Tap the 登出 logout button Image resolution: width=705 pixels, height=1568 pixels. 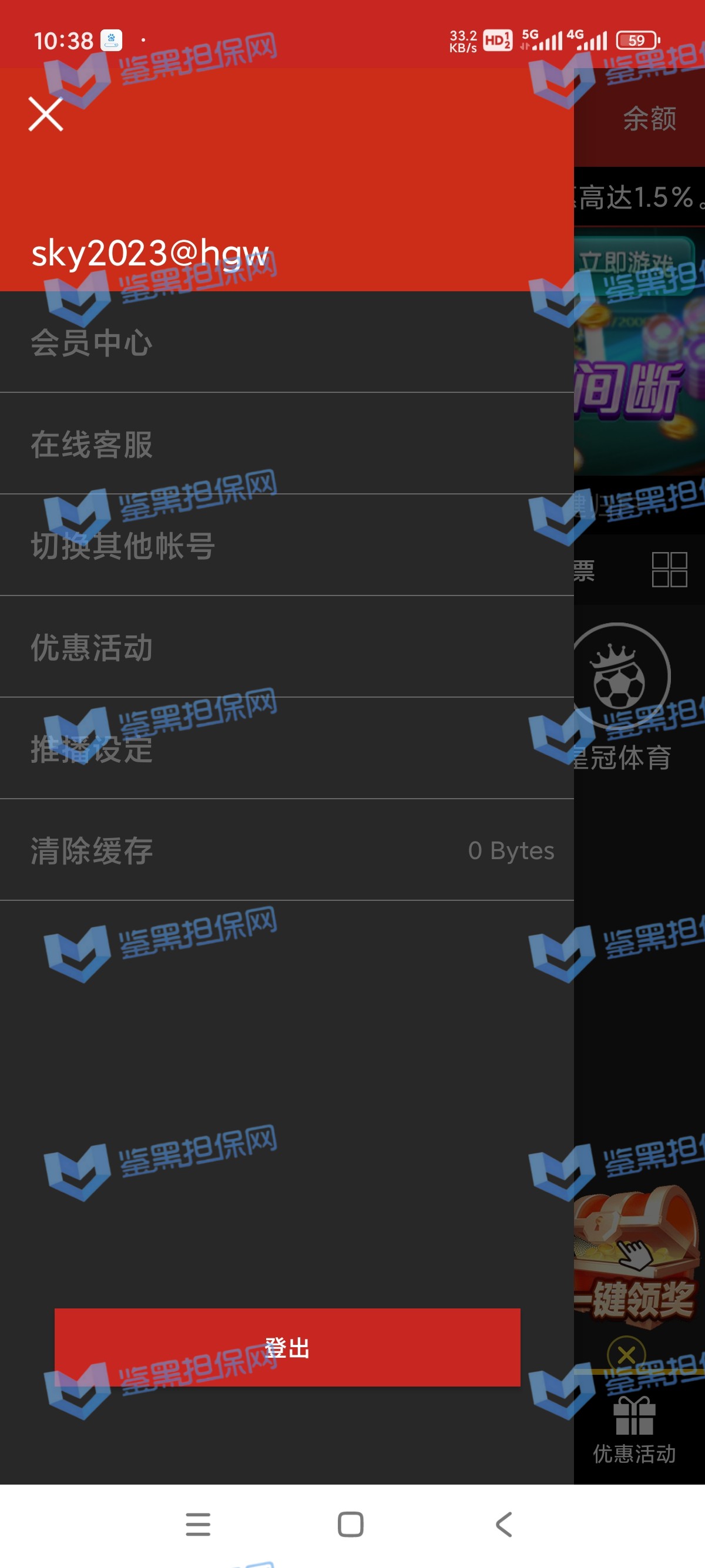click(287, 1348)
